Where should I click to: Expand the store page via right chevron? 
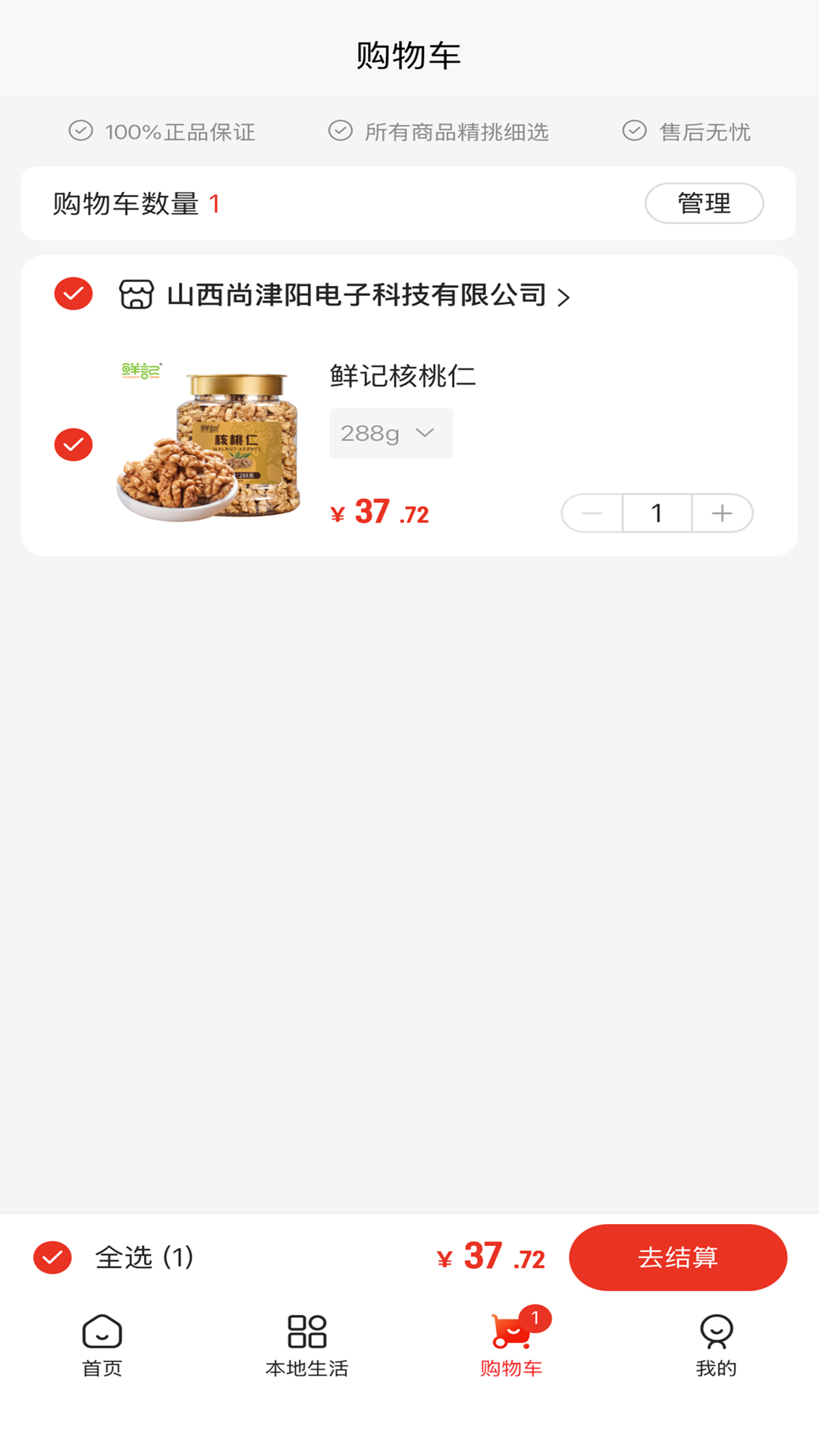tap(564, 297)
